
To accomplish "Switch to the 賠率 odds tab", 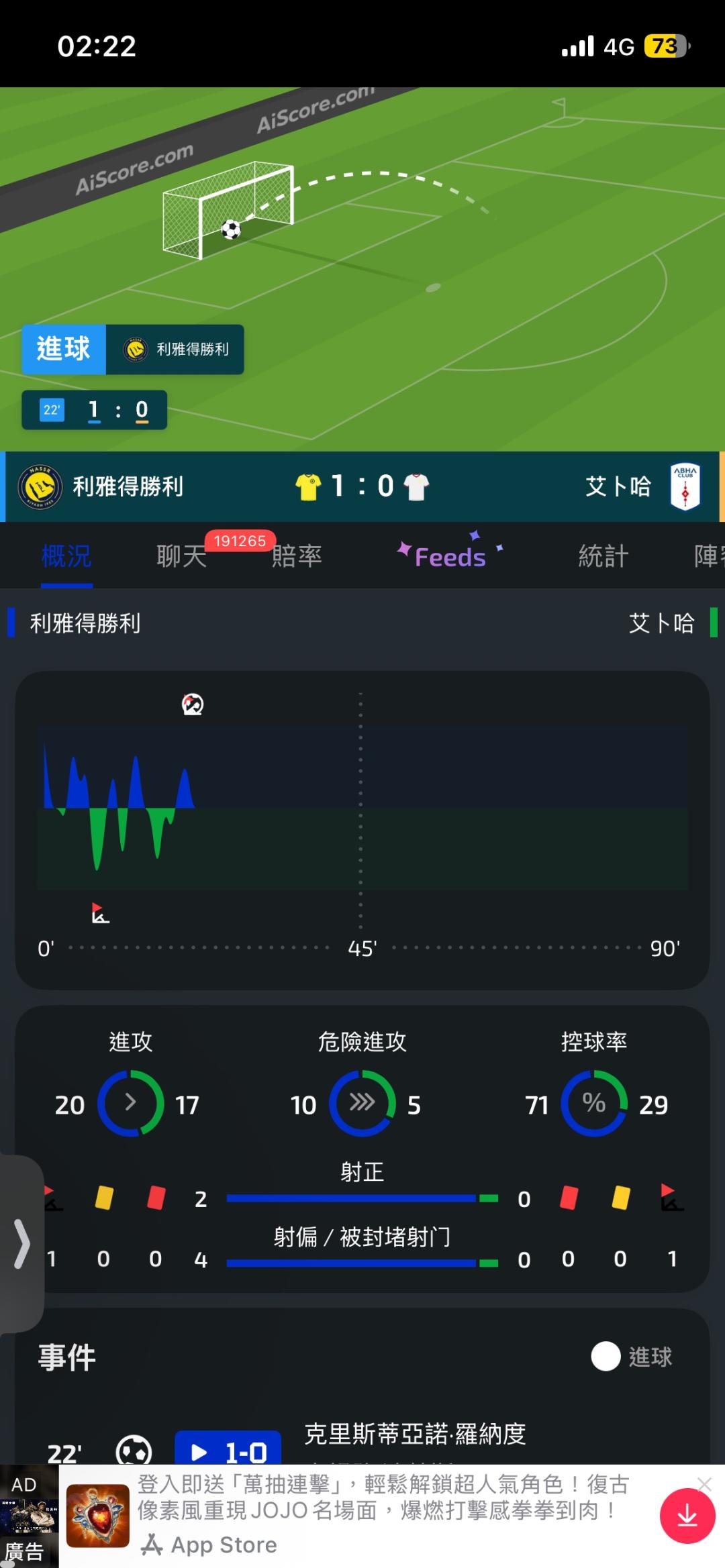I will point(297,556).
